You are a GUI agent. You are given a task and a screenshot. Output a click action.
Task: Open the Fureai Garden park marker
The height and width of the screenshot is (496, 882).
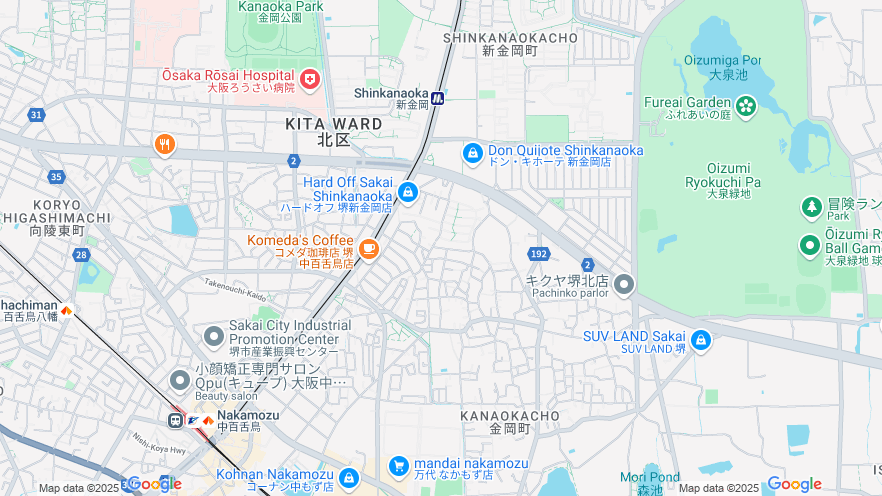coord(745,104)
